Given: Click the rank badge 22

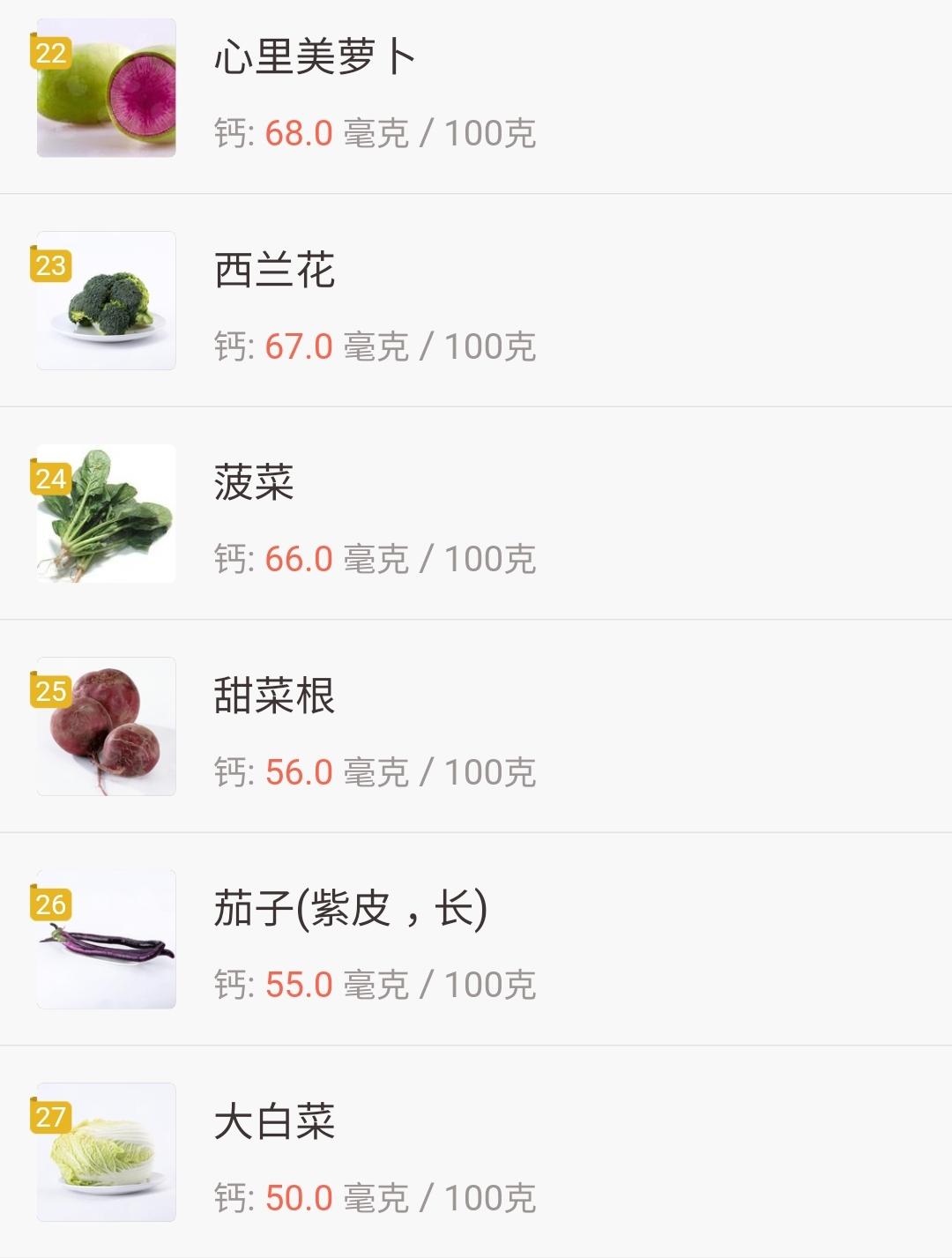Looking at the screenshot, I should [x=51, y=53].
